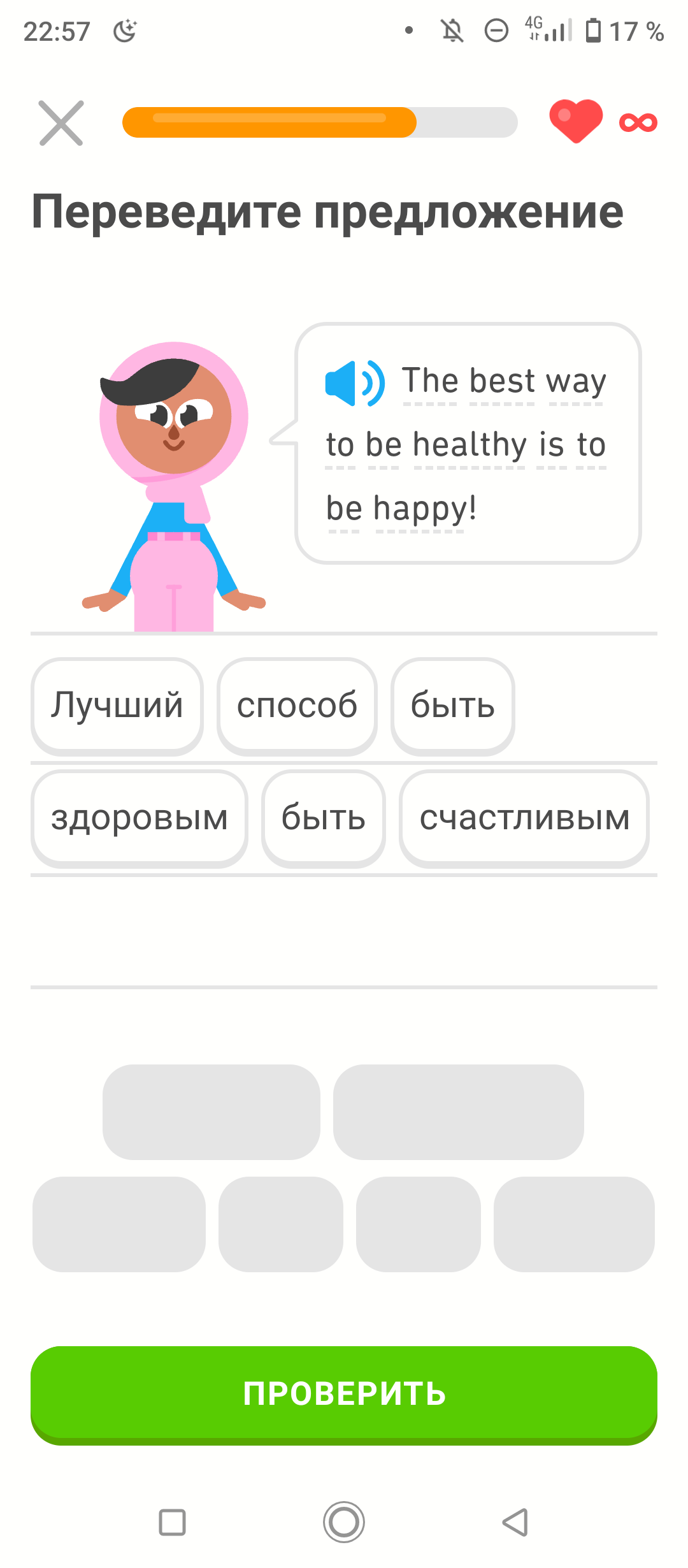The image size is (688, 1568).
Task: Tap ПРОВЕРИТЬ to check the answer
Action: 344,1394
